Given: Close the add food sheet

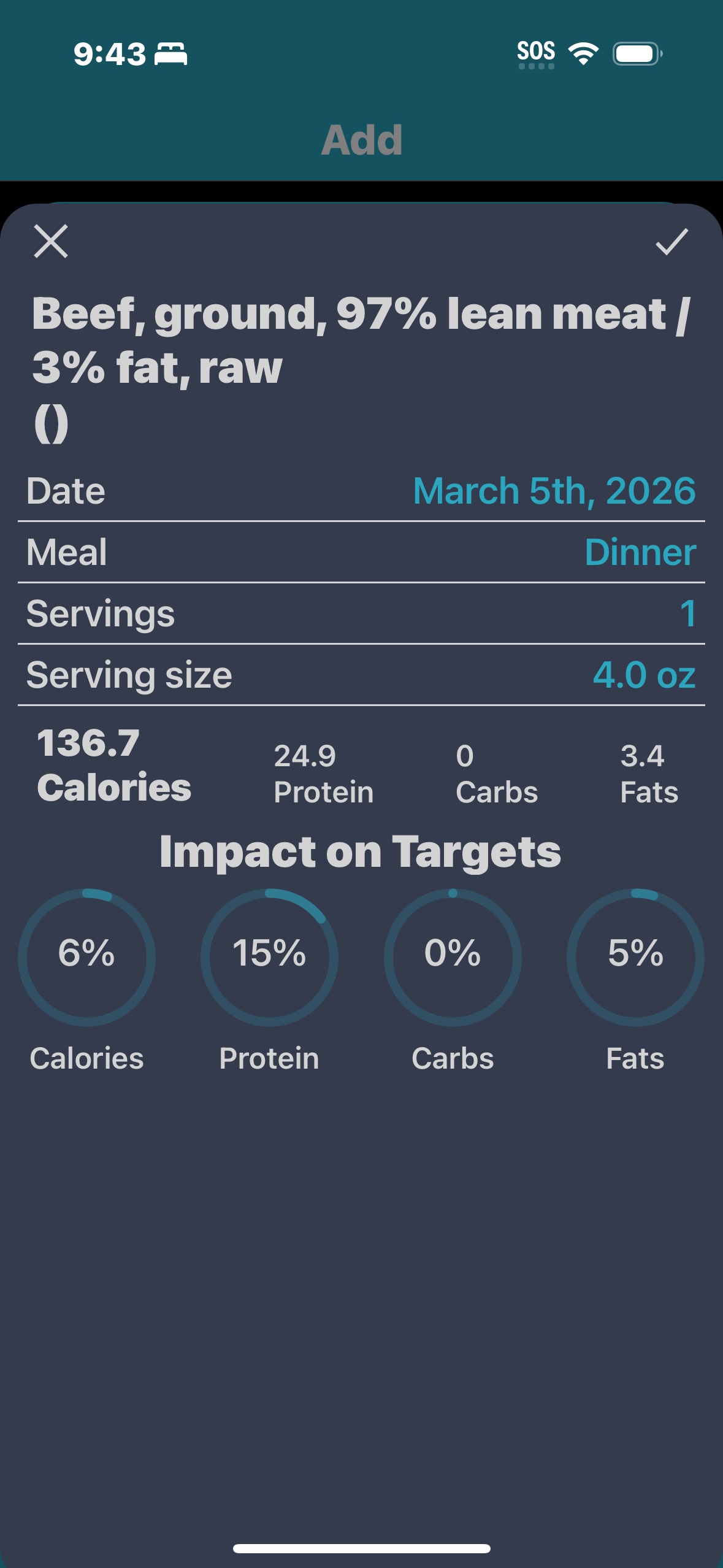Looking at the screenshot, I should coord(51,241).
